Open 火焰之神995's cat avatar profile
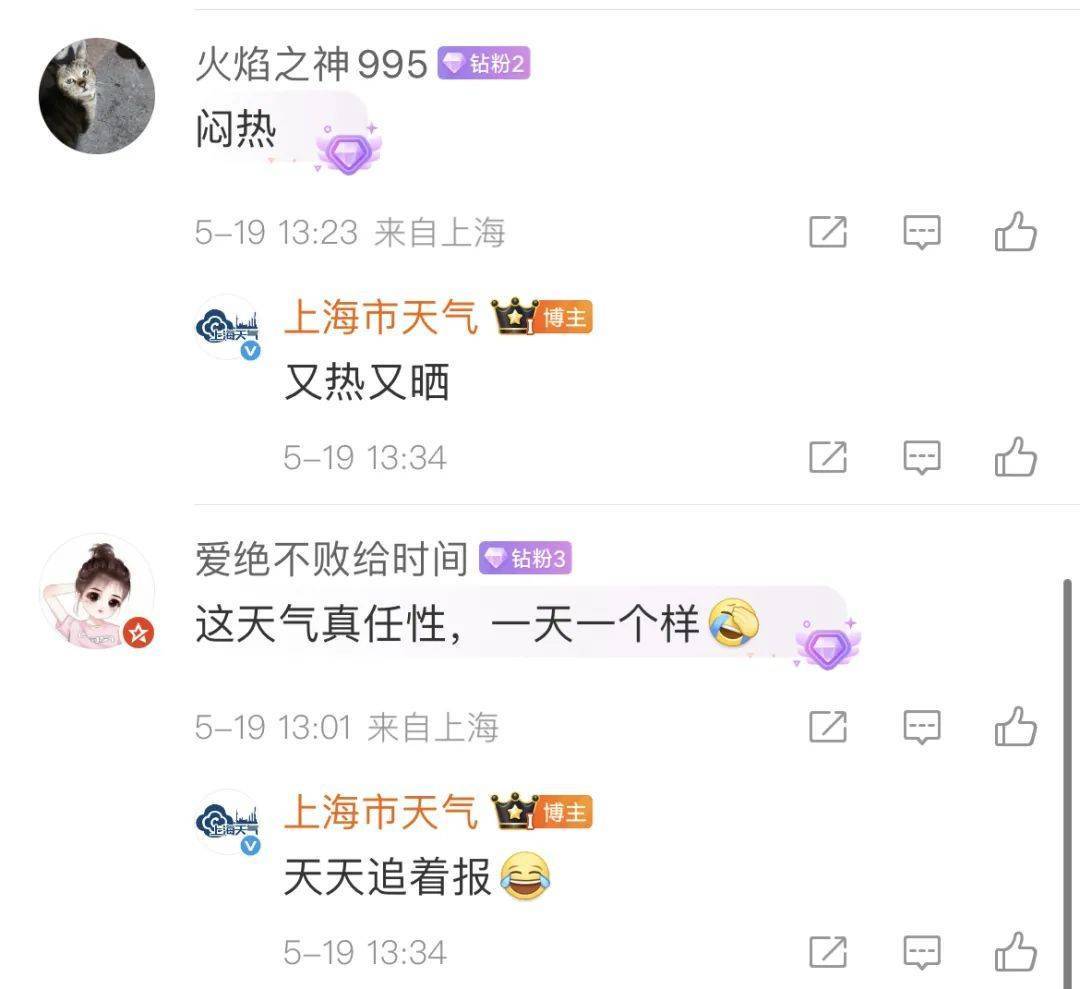Image resolution: width=1080 pixels, height=989 pixels. [x=97, y=97]
